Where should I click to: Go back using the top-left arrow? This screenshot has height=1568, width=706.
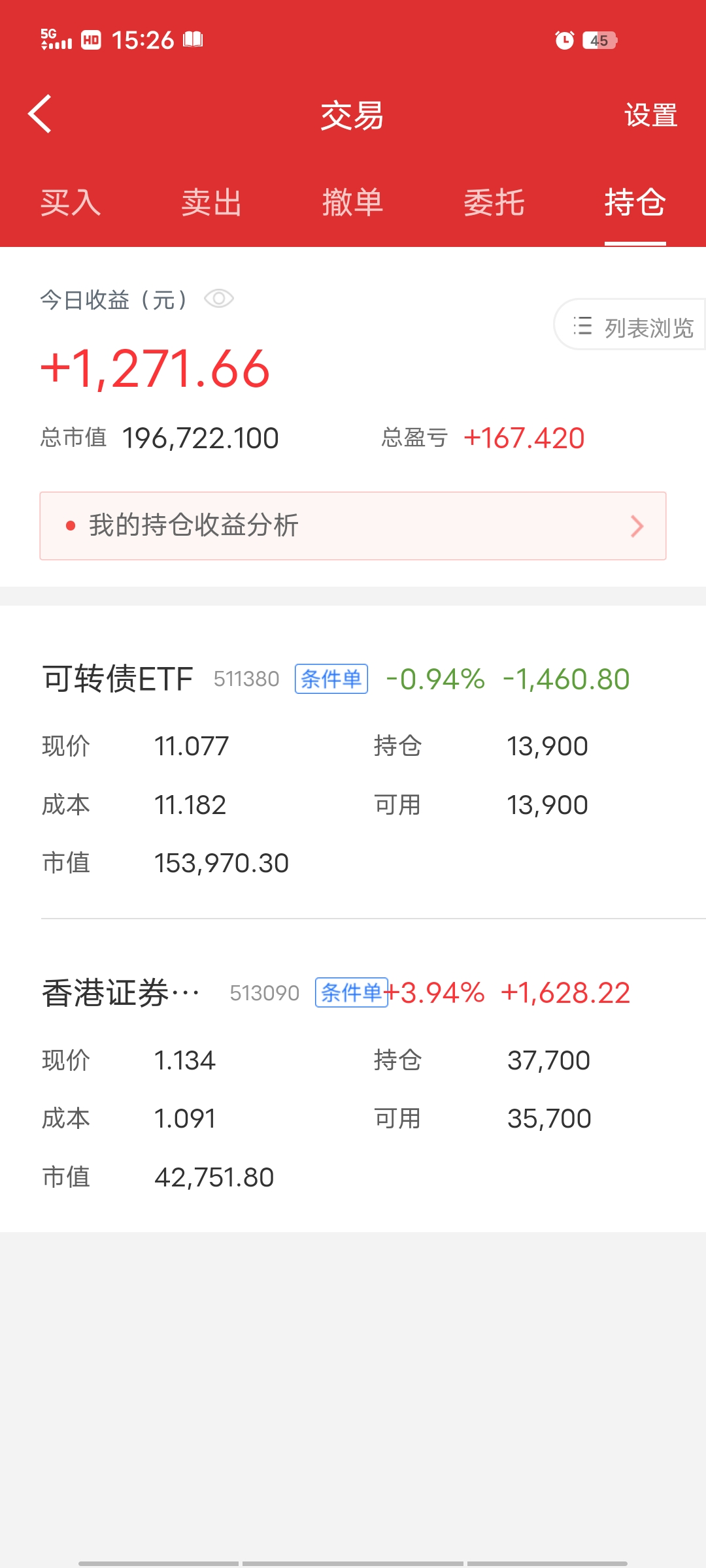click(x=41, y=114)
